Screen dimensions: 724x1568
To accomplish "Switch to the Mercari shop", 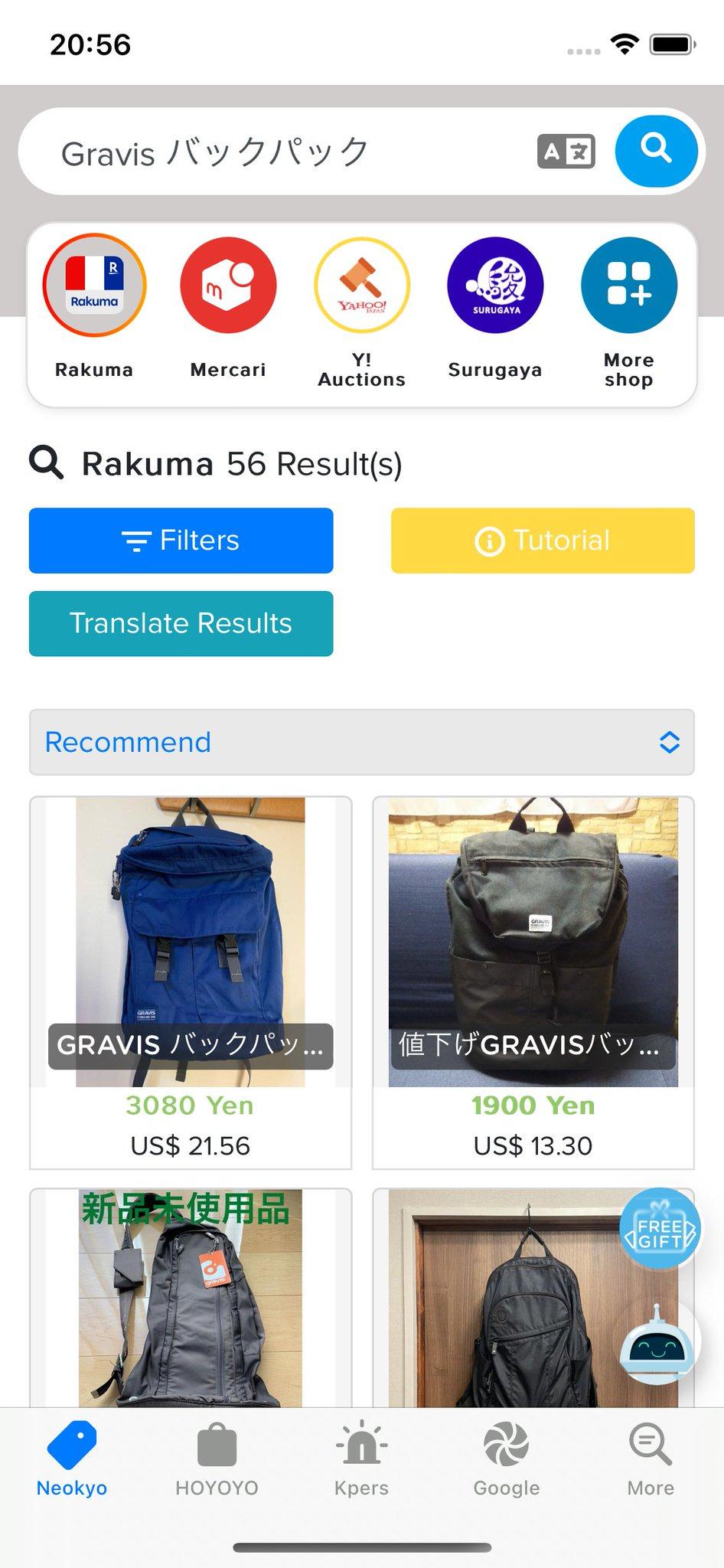I will [228, 306].
